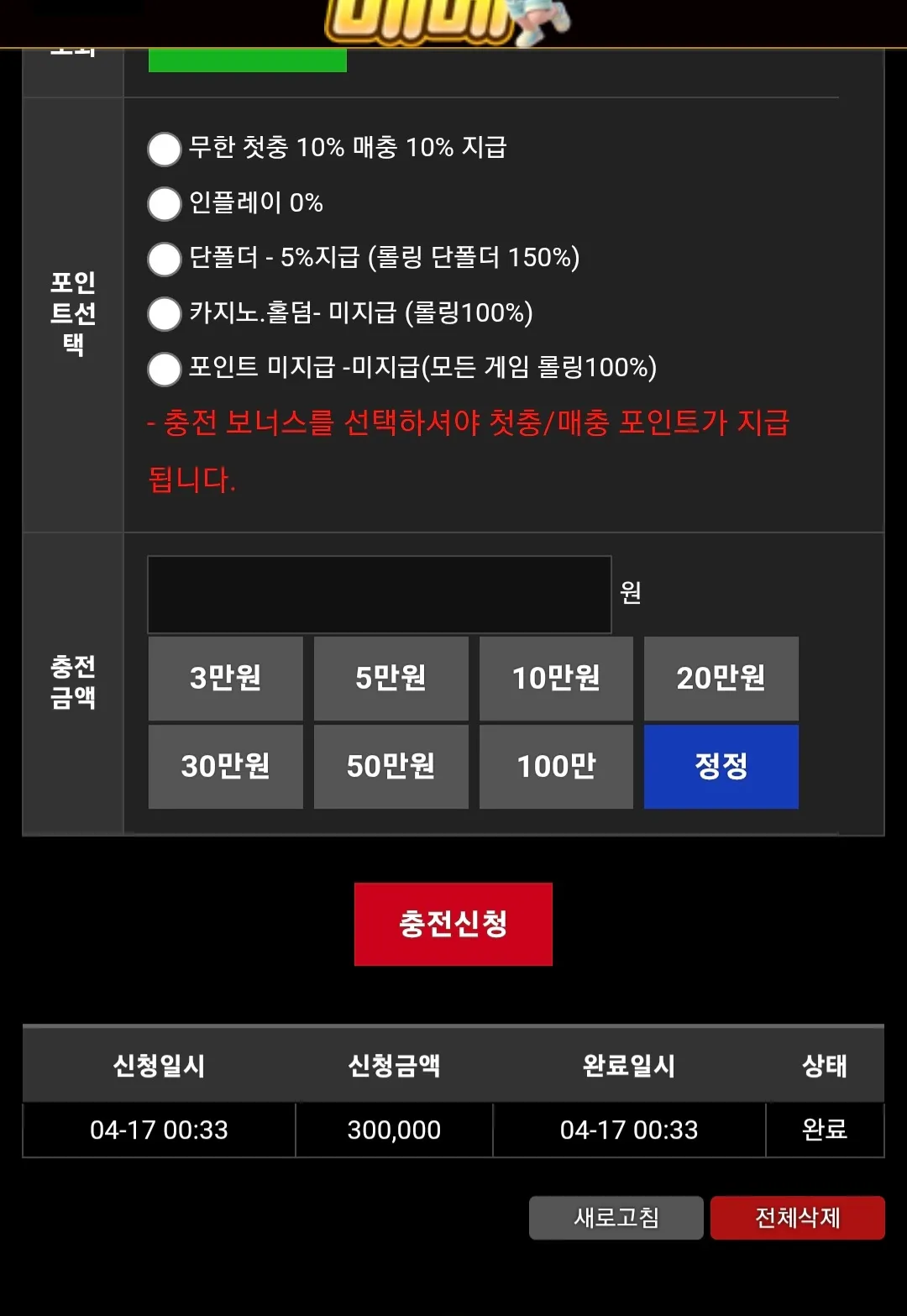Select the 단폴더 5%지급 option
Viewport: 907px width, 1316px height.
tap(165, 259)
